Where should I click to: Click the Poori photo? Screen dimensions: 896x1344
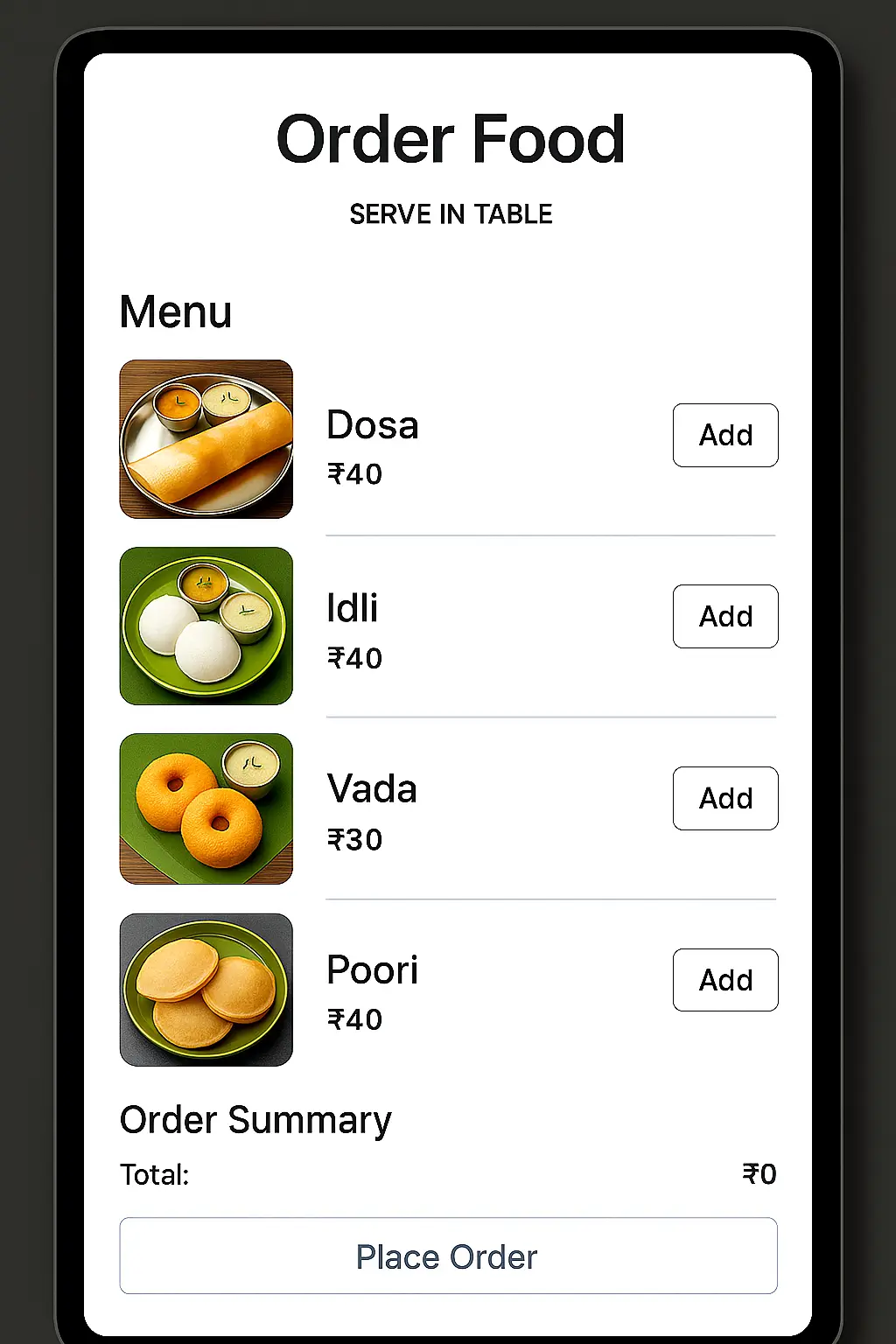click(x=206, y=989)
